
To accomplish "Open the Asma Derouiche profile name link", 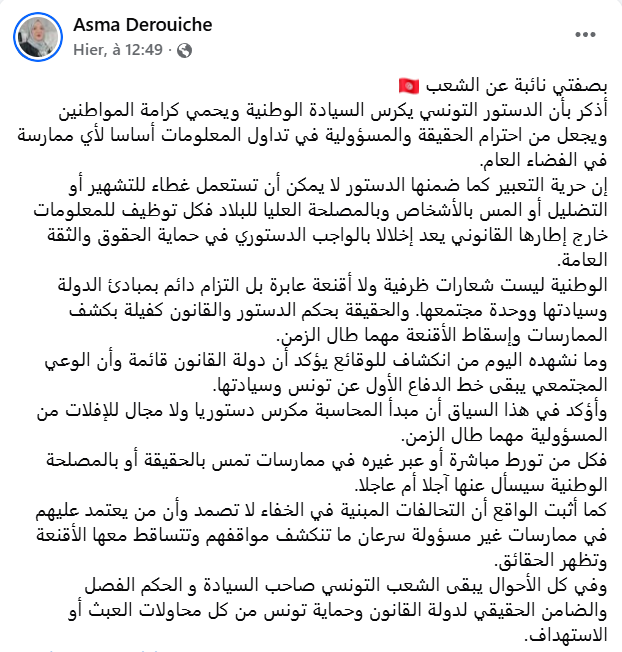I will coord(142,25).
